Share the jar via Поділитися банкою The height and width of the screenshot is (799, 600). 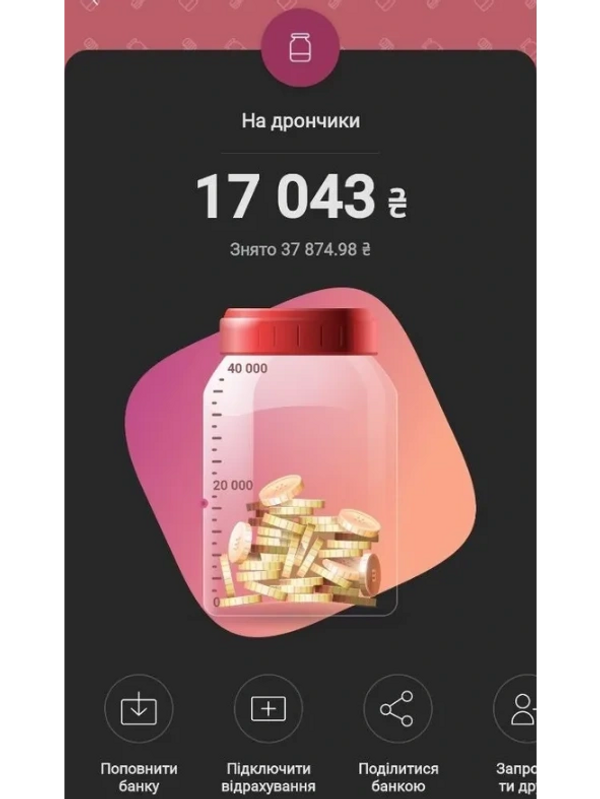coord(397,709)
